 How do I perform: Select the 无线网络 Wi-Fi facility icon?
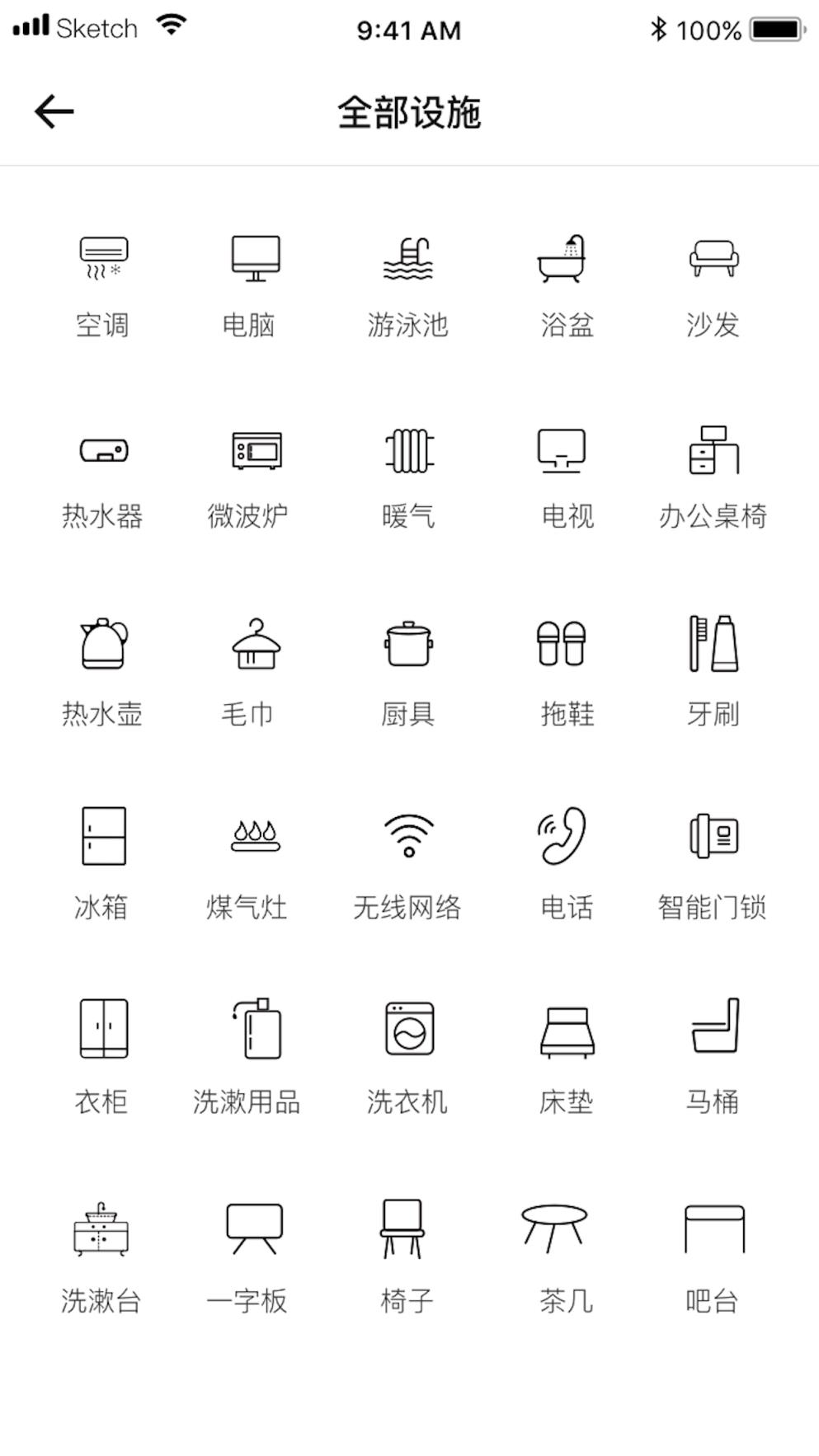pos(409,834)
